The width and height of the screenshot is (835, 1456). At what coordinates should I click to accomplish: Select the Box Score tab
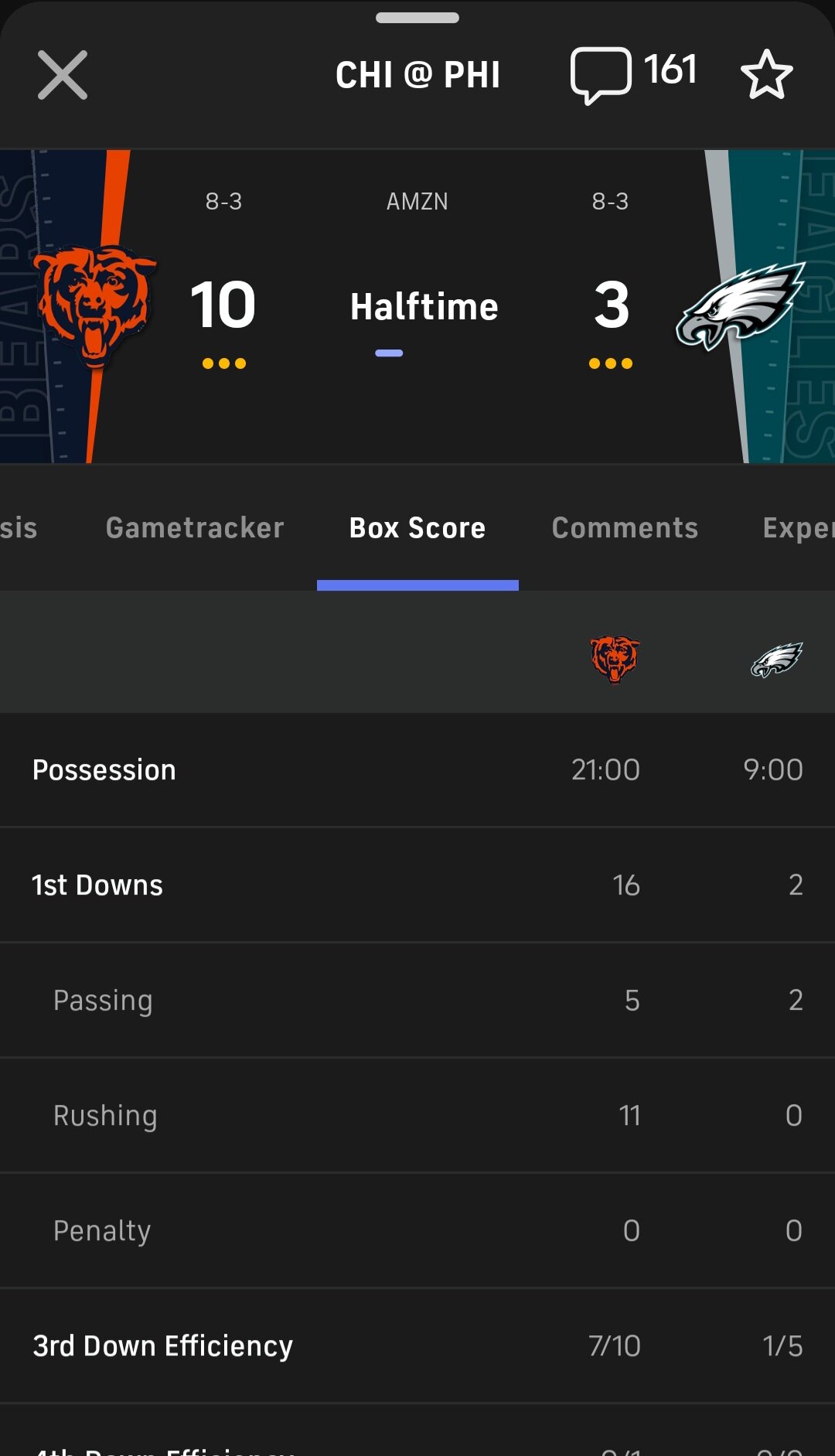(x=417, y=528)
